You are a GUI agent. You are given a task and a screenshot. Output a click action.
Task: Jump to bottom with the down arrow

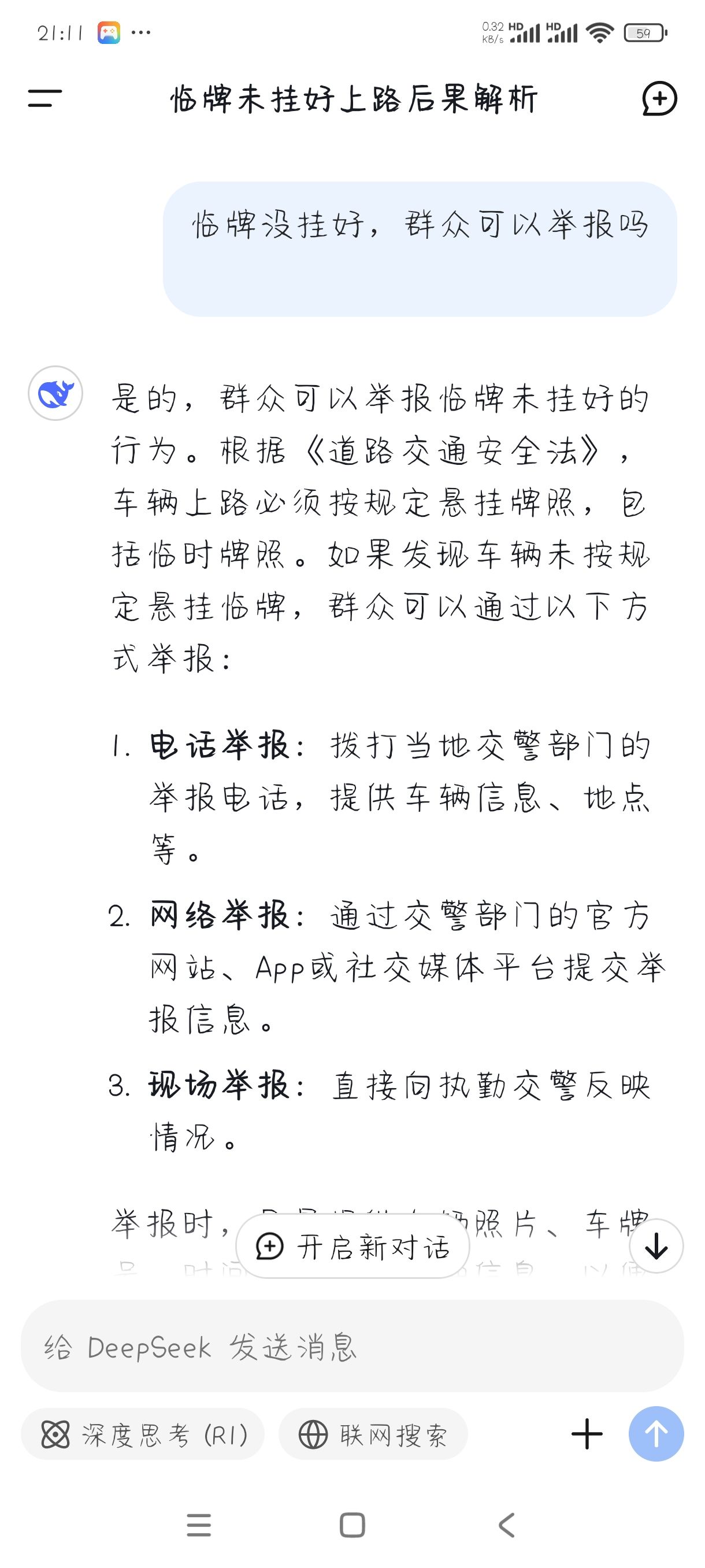(656, 1246)
